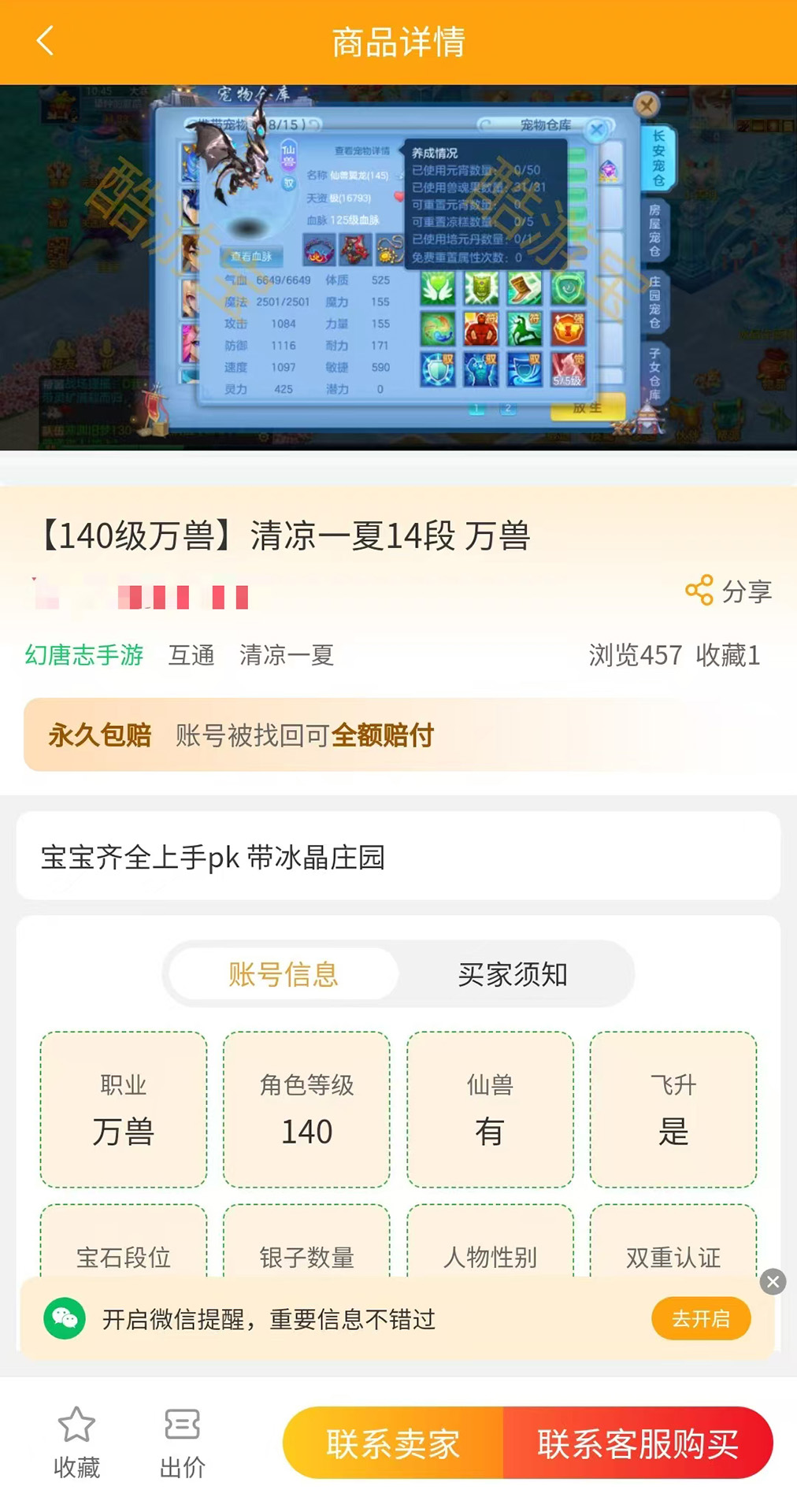
Task: Select the red 强 skill icon
Action: pos(569,328)
